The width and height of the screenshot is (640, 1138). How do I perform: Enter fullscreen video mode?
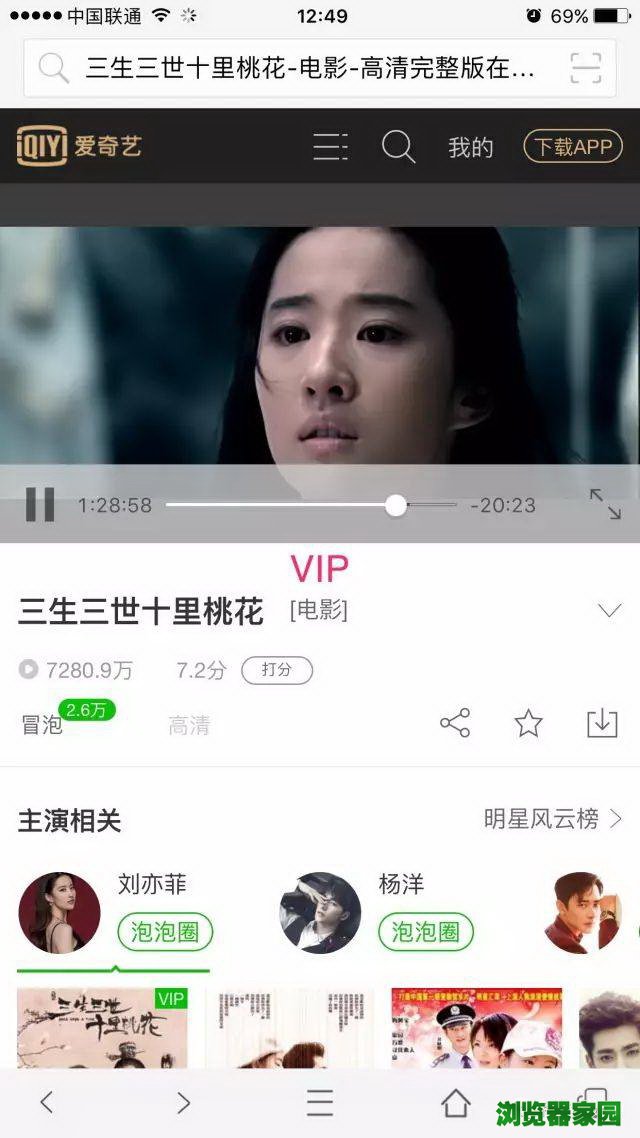(x=605, y=504)
